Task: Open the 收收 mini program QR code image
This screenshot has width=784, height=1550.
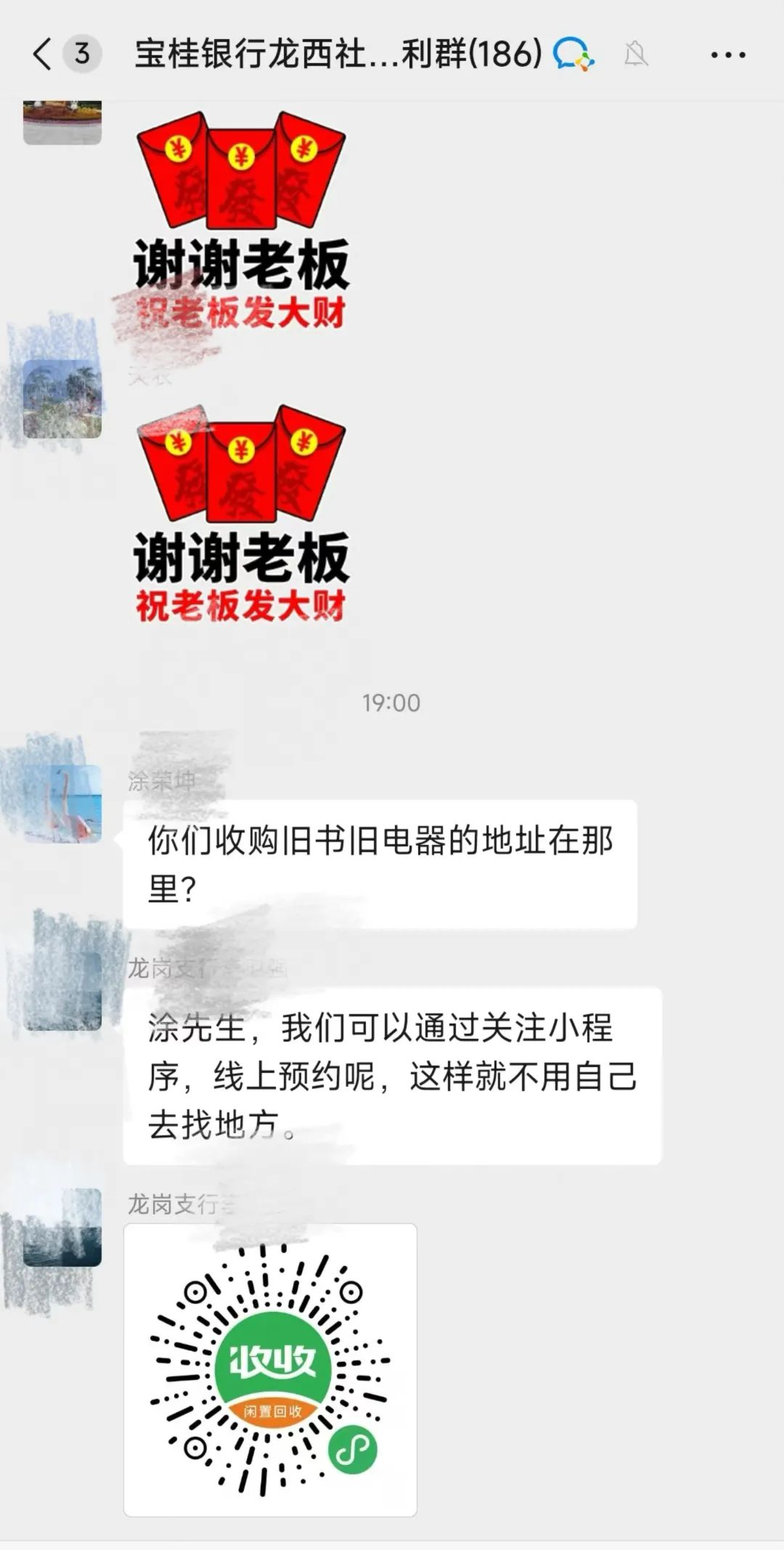Action: 270,1369
